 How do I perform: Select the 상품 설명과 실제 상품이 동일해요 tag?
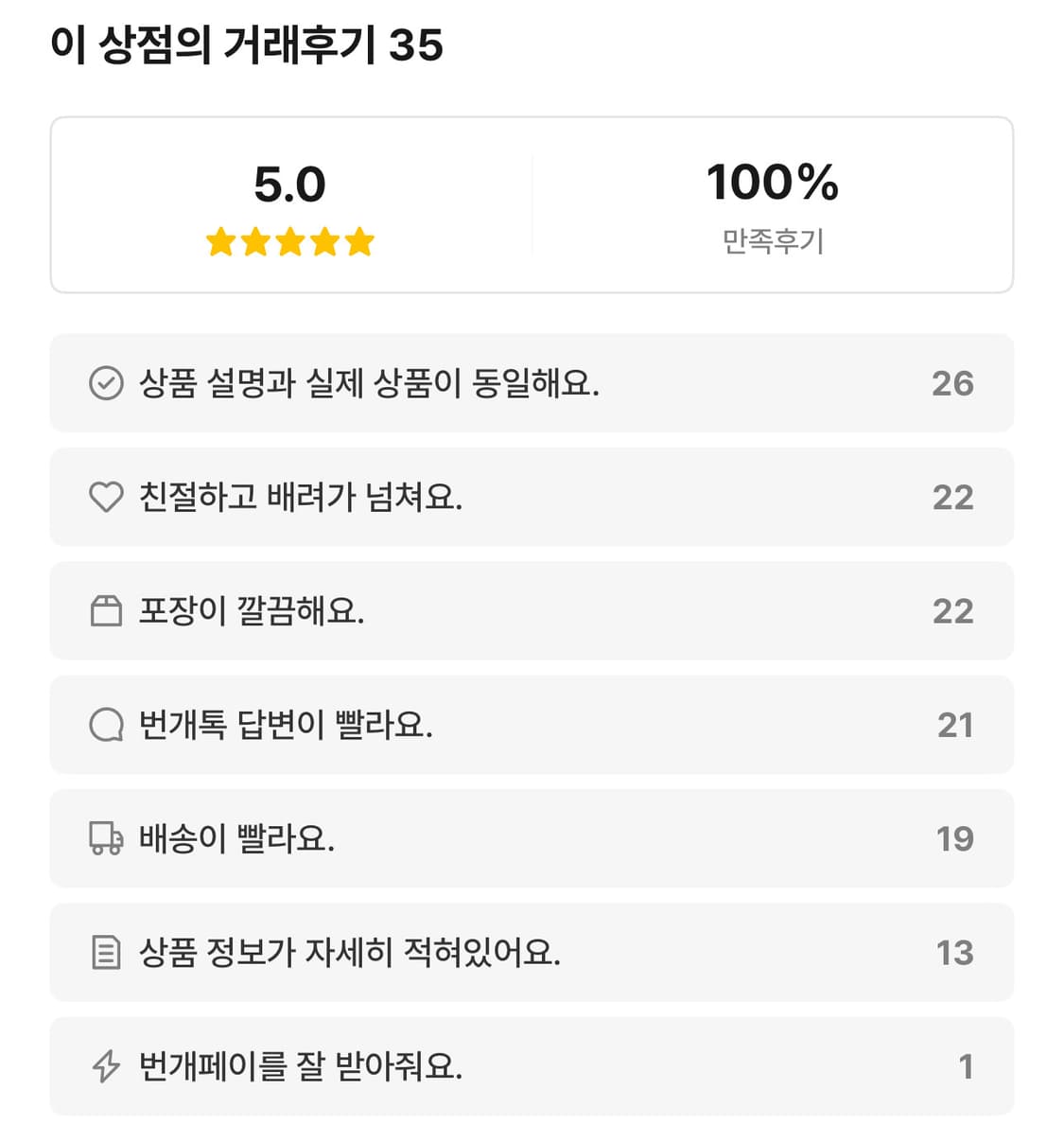[530, 383]
